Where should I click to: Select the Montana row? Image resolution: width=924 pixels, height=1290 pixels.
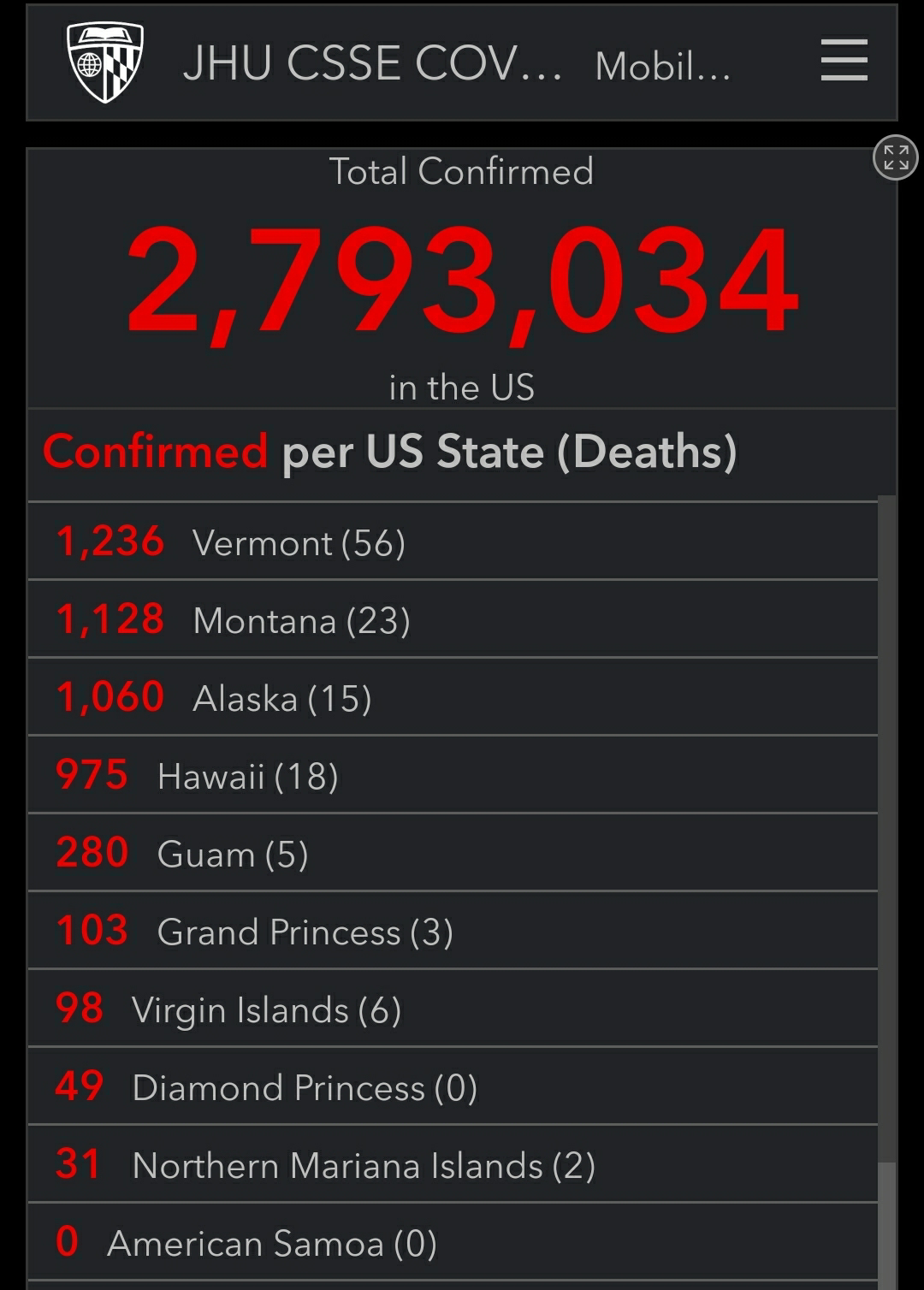[x=453, y=619]
